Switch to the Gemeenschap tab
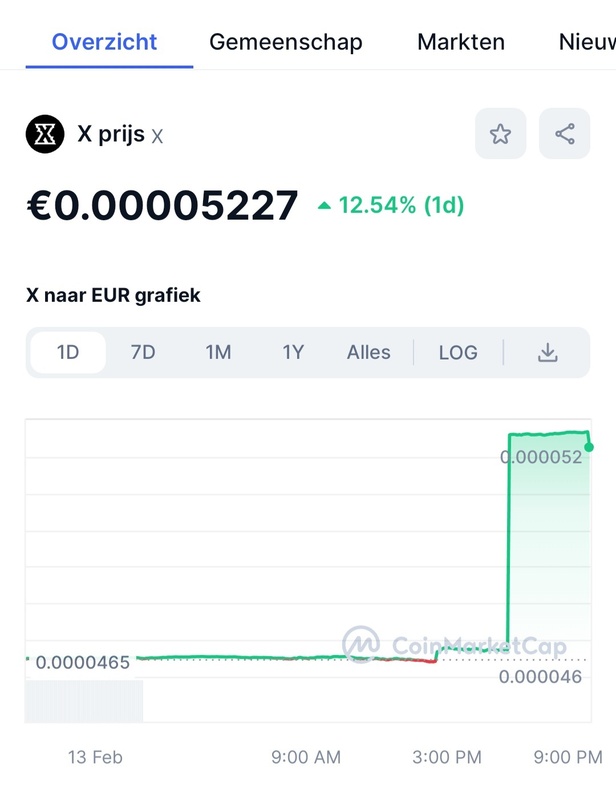616x800 pixels. 285,42
